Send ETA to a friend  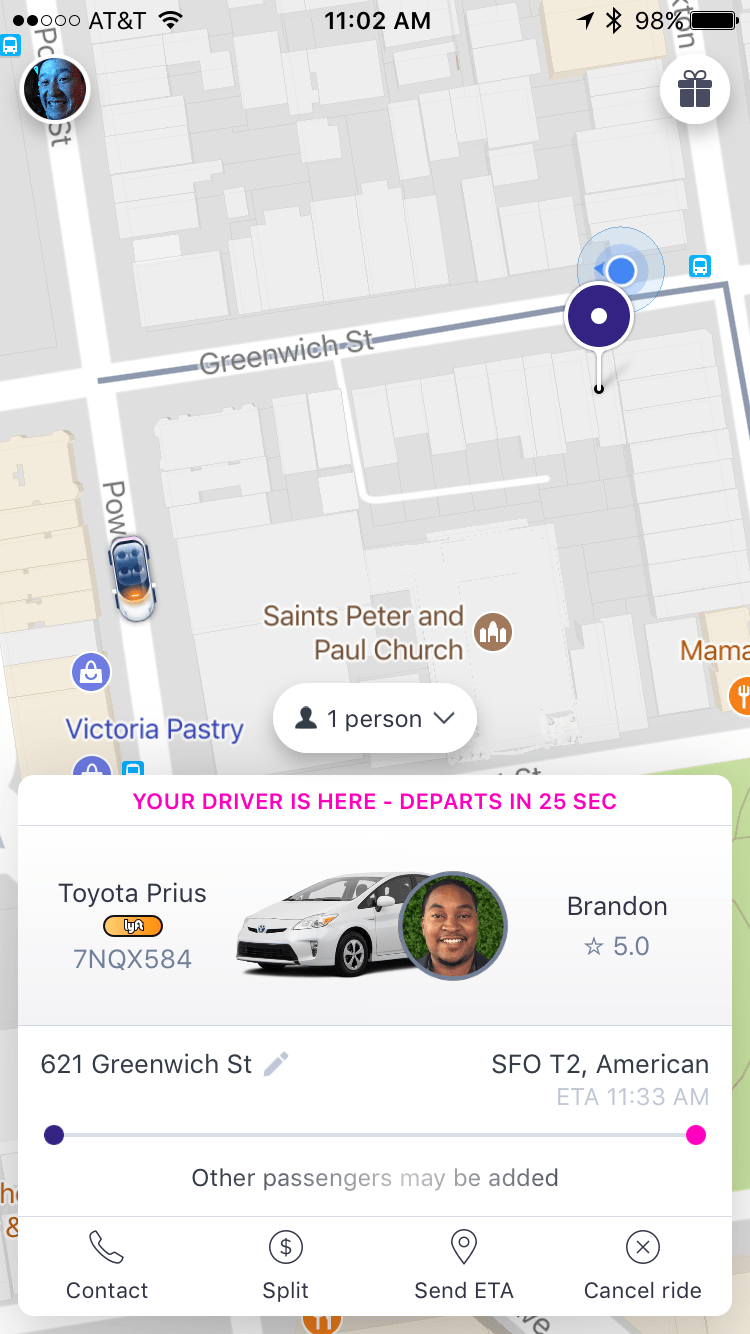tap(464, 1264)
